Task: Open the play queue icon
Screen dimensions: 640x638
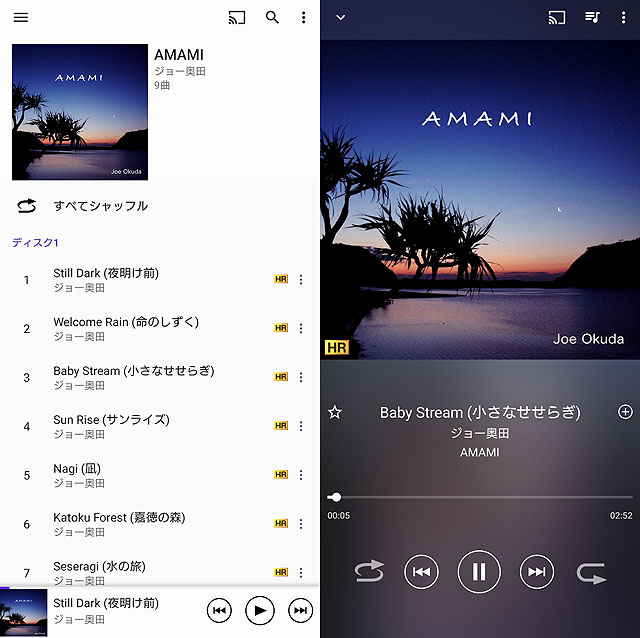Action: pyautogui.click(x=592, y=17)
